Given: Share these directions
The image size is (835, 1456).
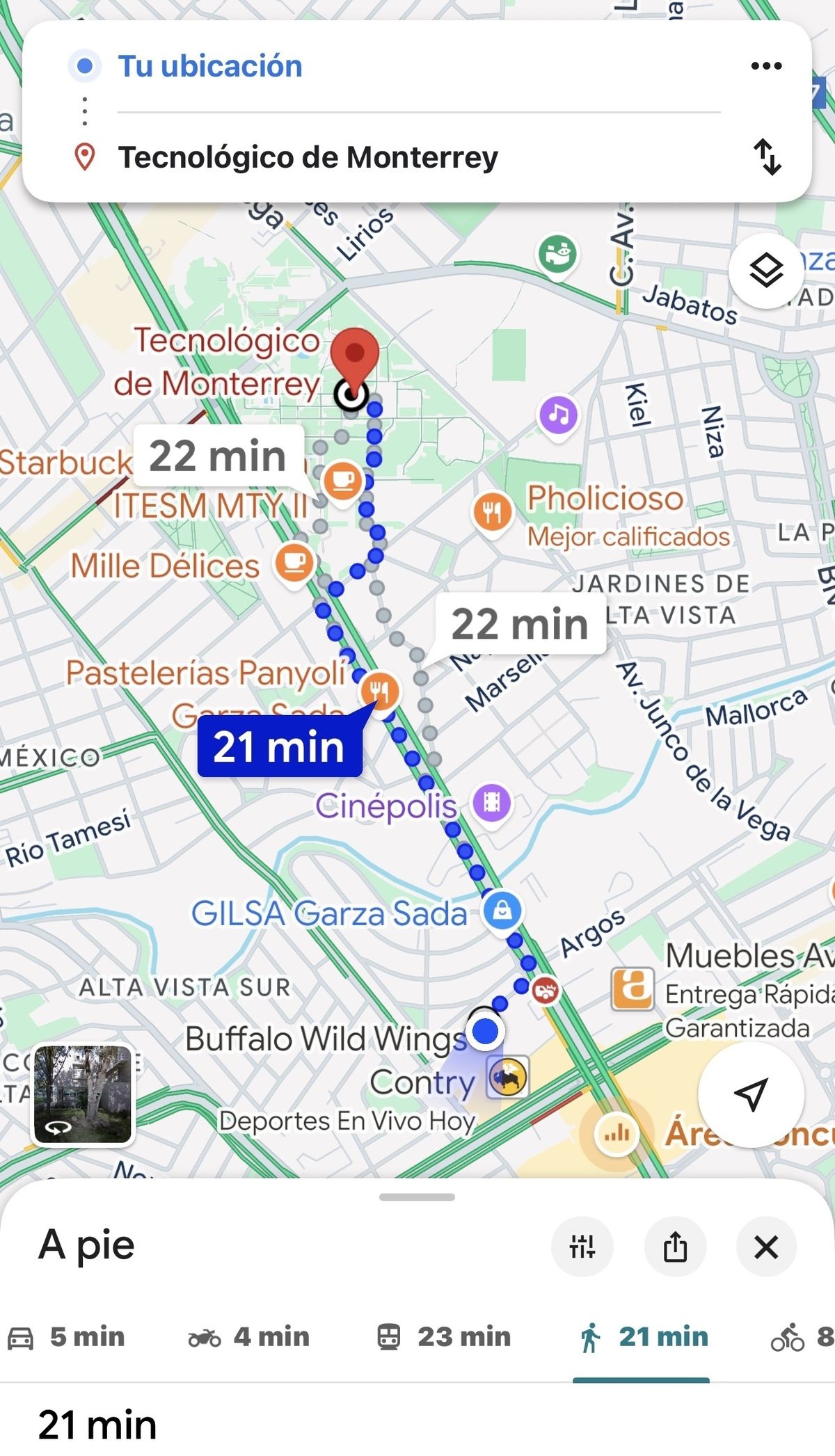Looking at the screenshot, I should [675, 1247].
